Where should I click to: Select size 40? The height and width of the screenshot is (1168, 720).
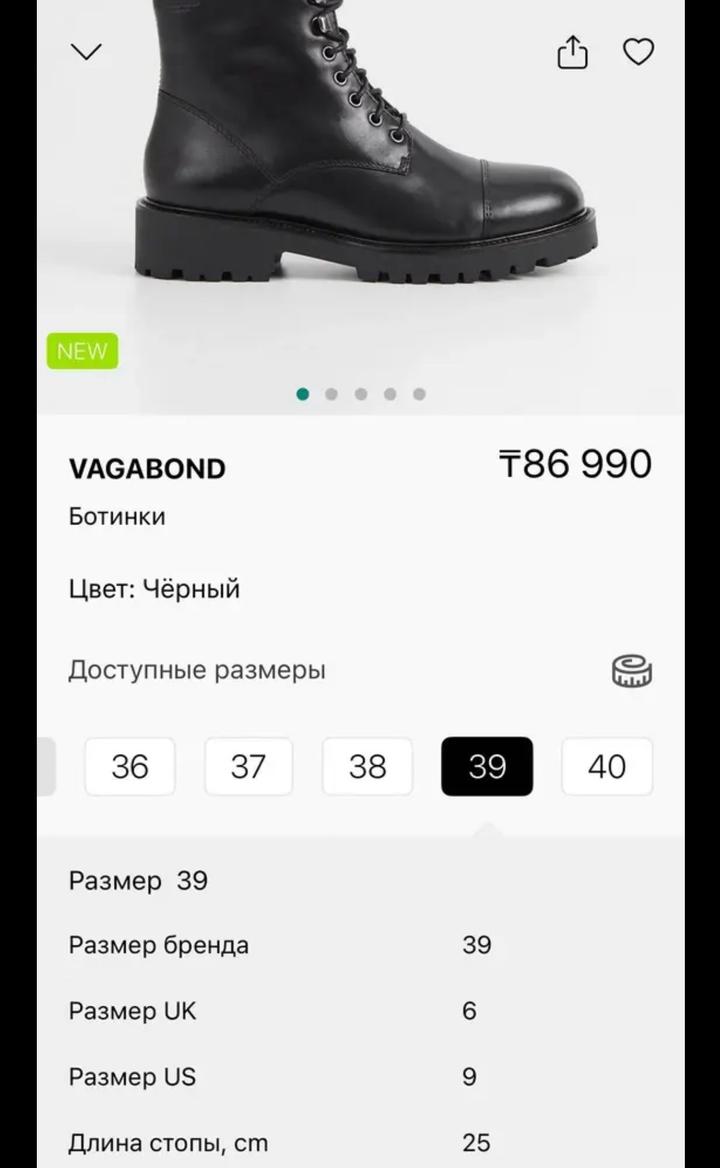click(x=607, y=767)
